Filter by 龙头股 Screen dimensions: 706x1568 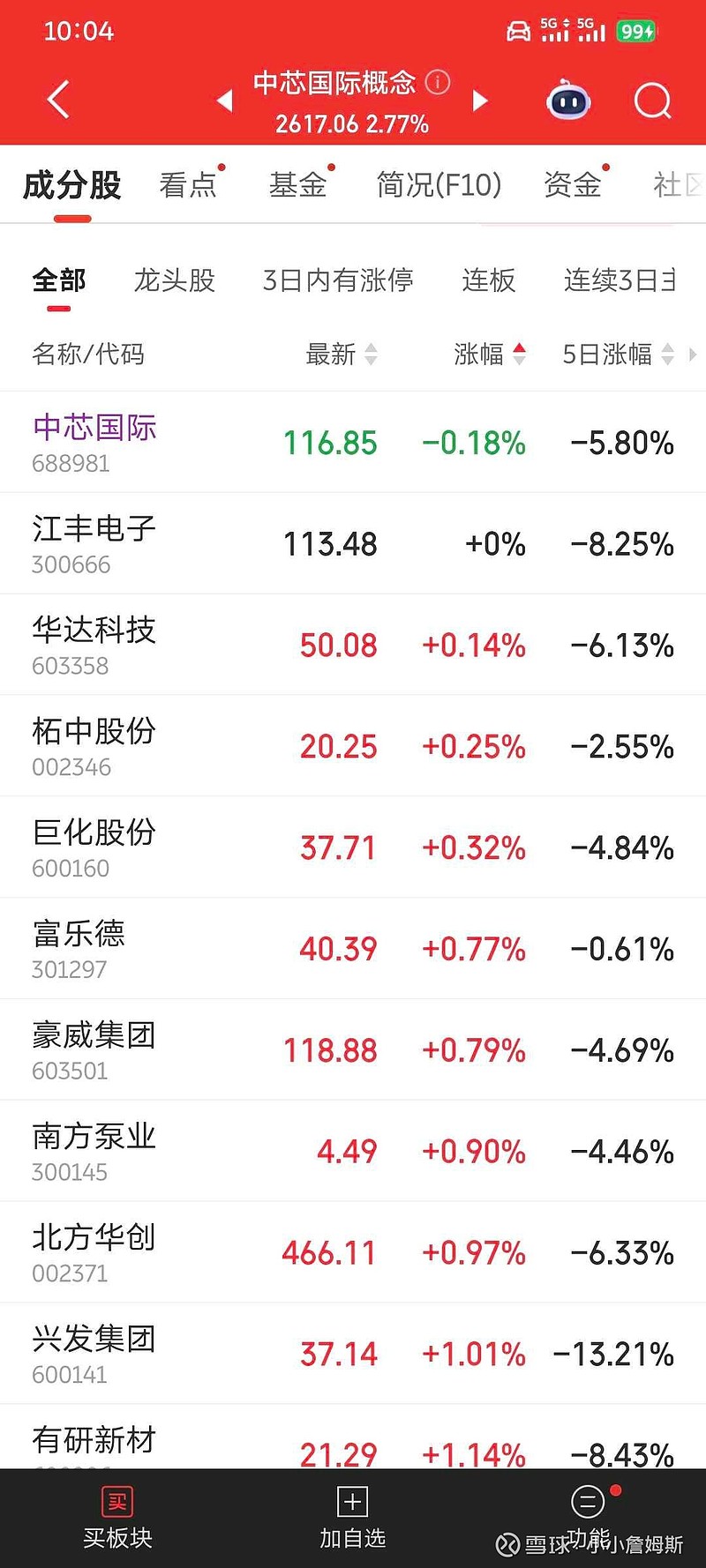174,280
